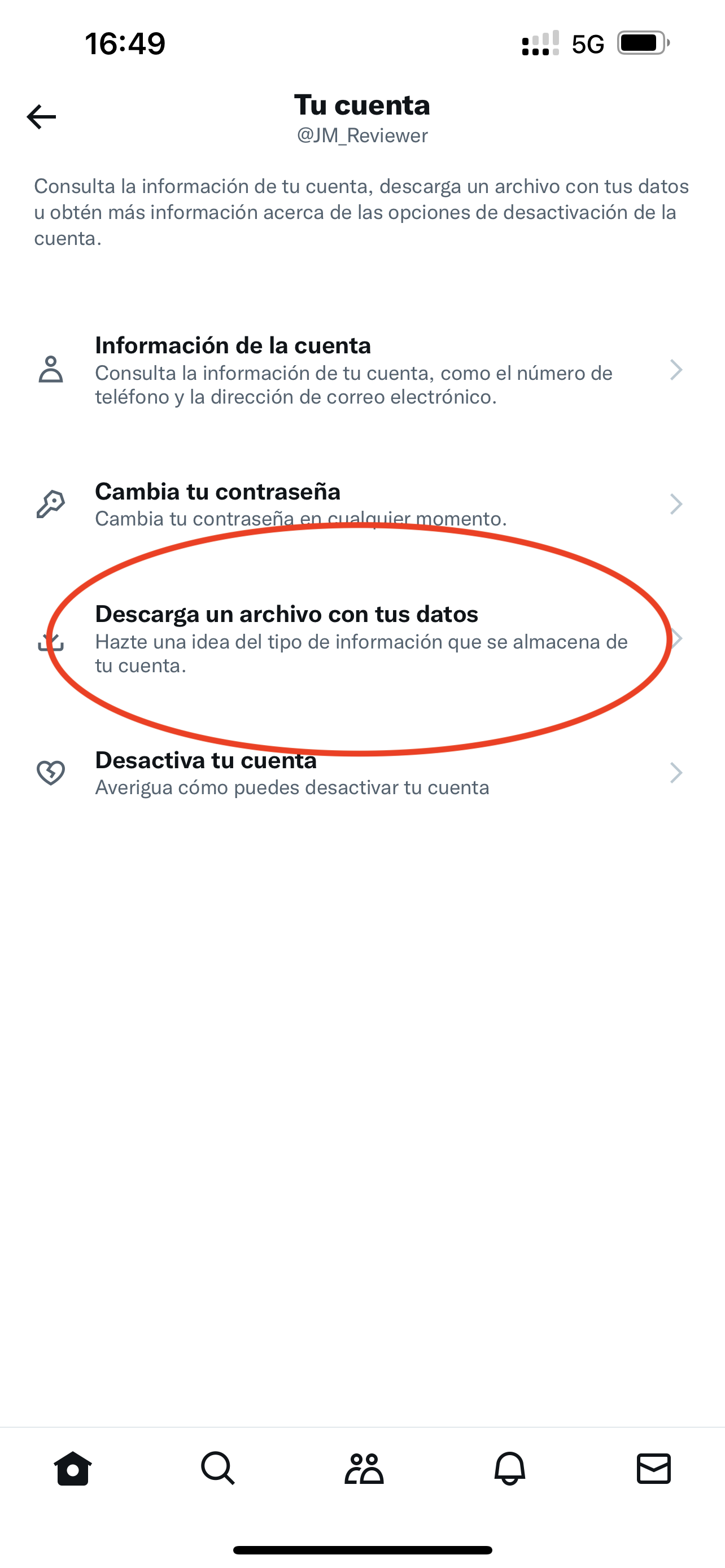Image resolution: width=725 pixels, height=1568 pixels.
Task: Open Cambia tu contraseña
Action: [359, 504]
